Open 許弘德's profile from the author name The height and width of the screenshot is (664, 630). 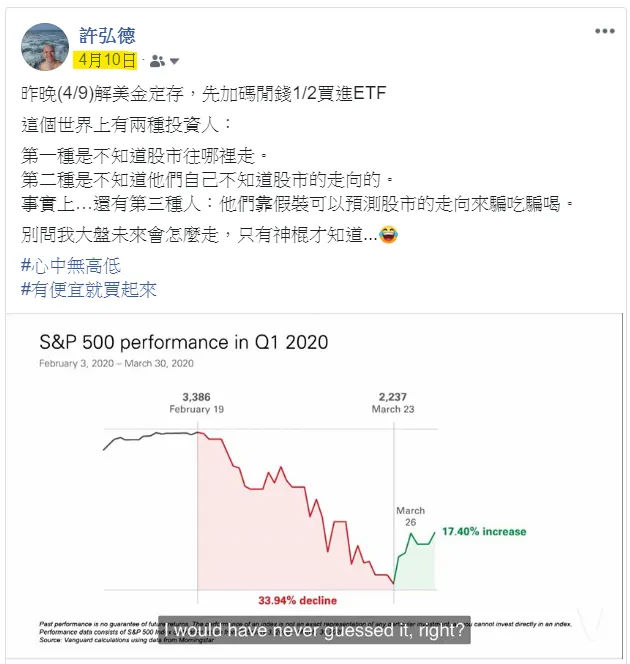(x=107, y=35)
